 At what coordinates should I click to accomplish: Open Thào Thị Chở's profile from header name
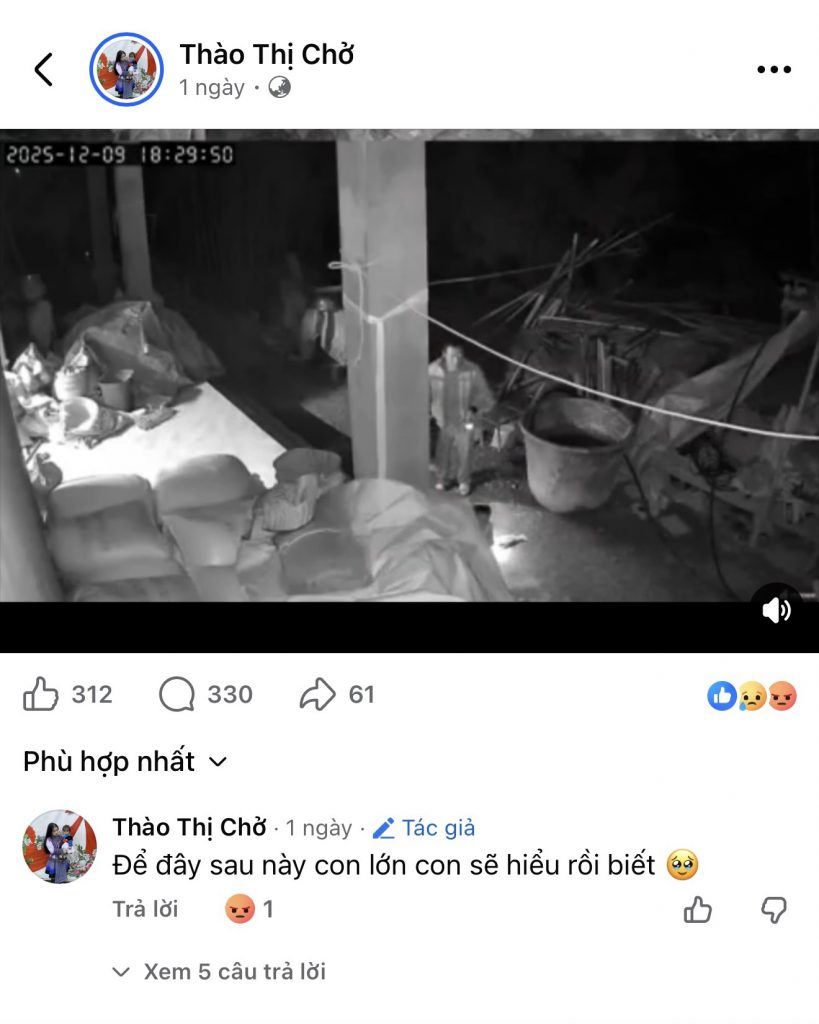266,55
